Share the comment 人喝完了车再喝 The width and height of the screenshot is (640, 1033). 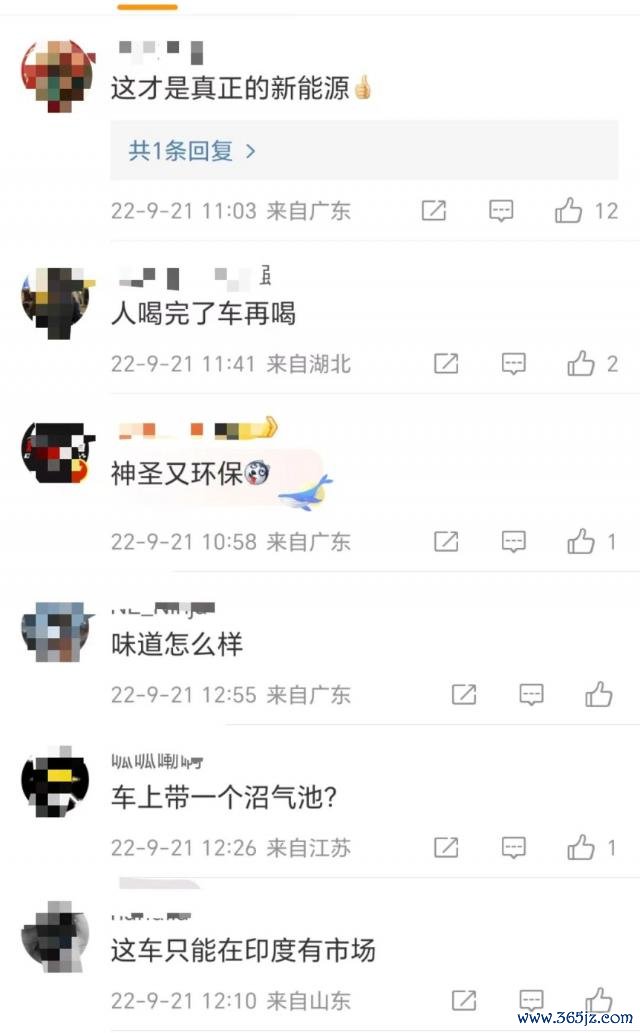point(446,364)
